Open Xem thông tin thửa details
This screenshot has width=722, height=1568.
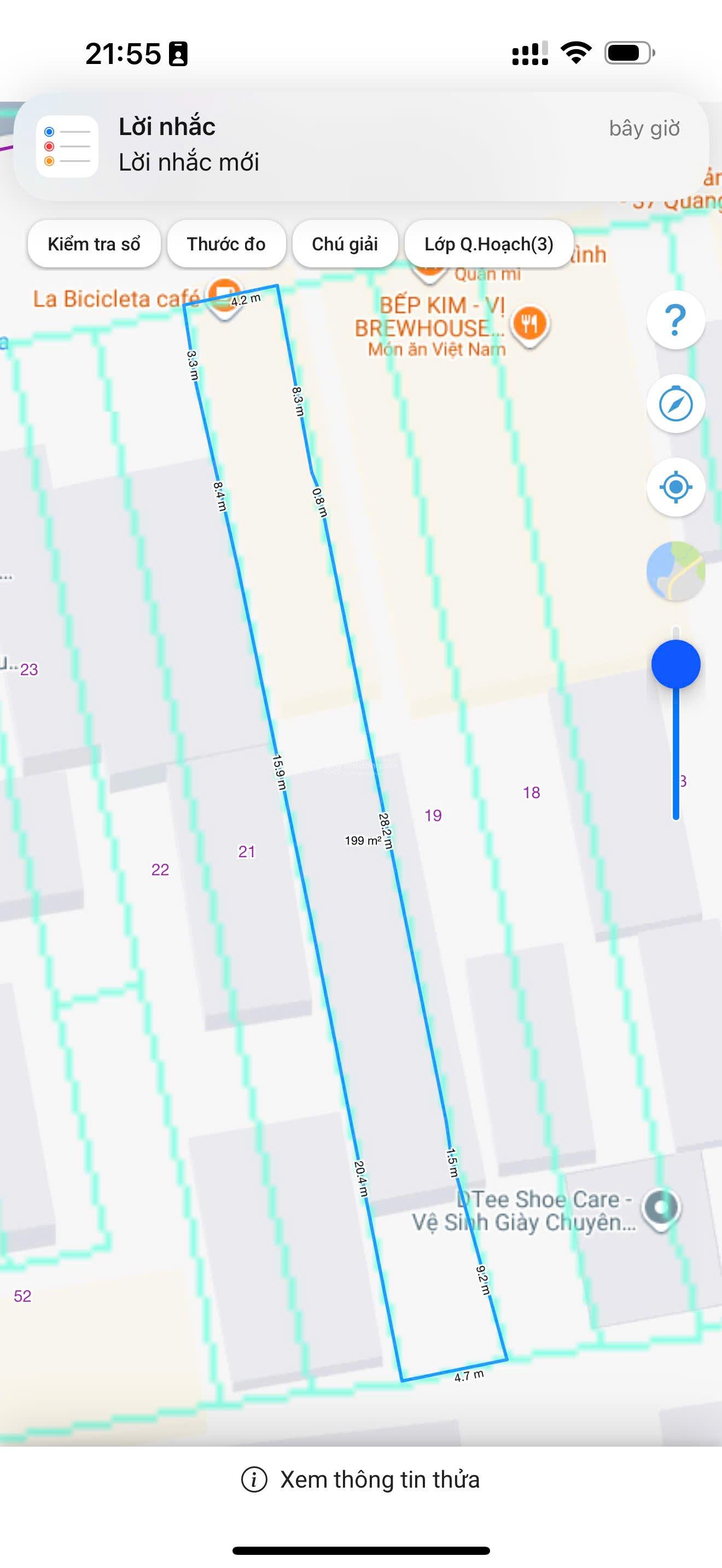(361, 1479)
